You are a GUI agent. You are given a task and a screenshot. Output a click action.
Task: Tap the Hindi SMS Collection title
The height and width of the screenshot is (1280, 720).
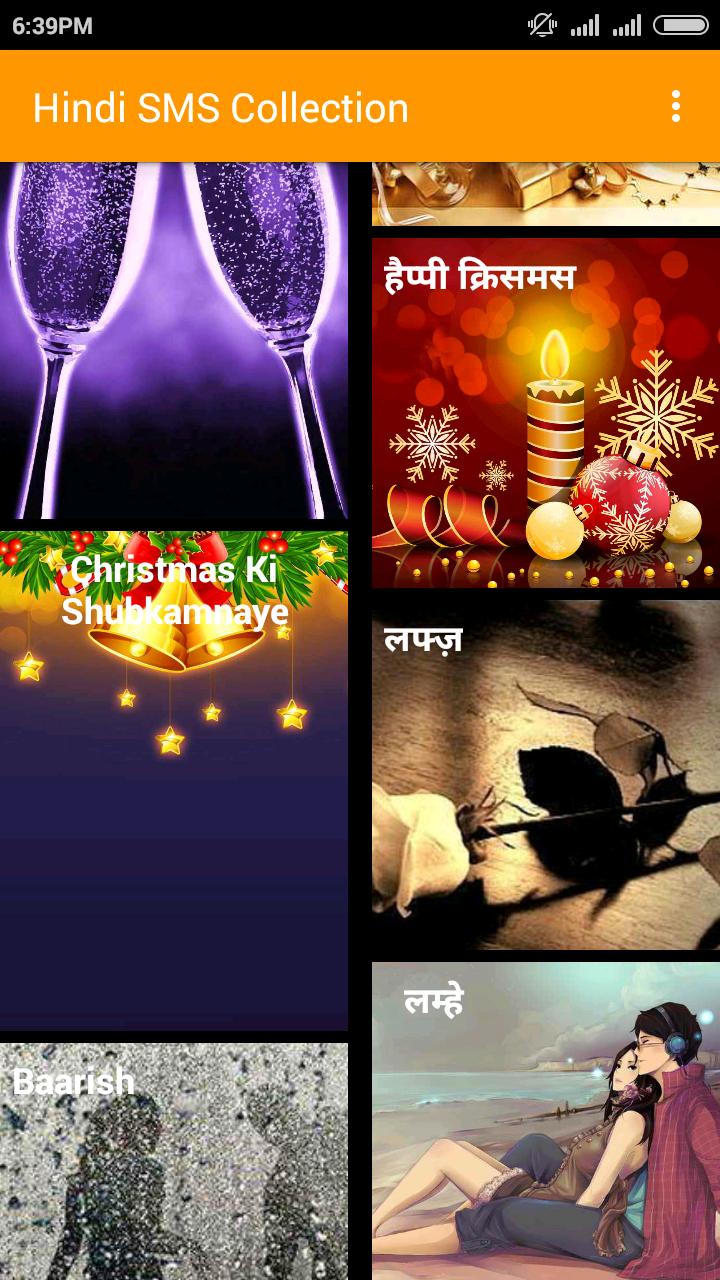[x=220, y=107]
